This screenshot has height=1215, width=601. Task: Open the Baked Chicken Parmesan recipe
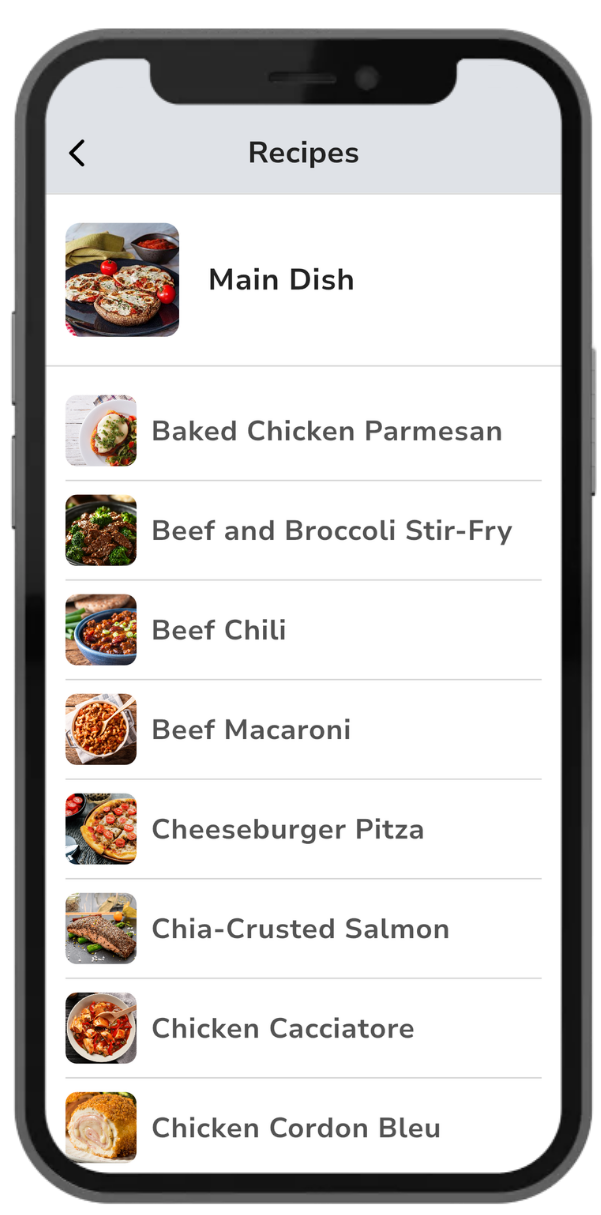pyautogui.click(x=326, y=431)
